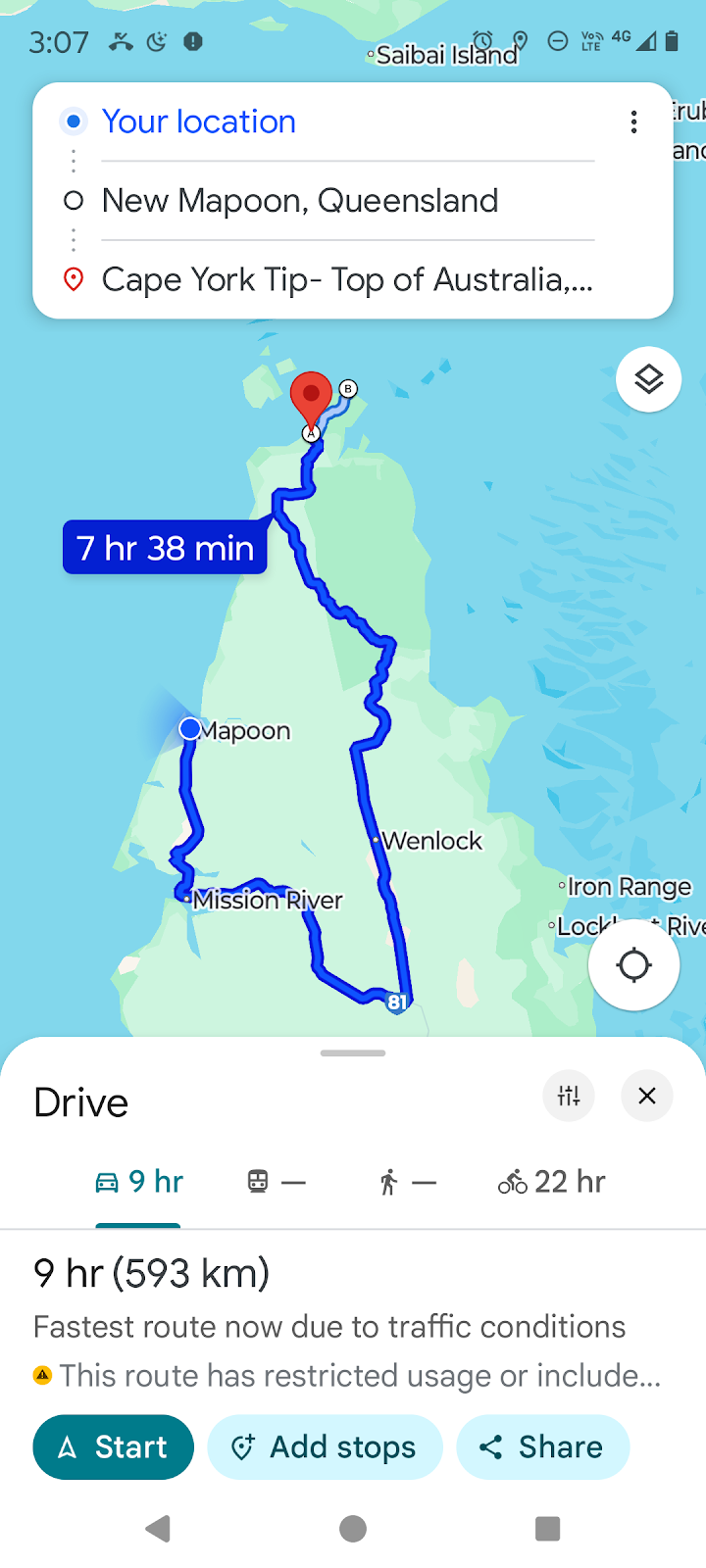706x1568 pixels.
Task: Switch to the cycling 22 hr tab
Action: pyautogui.click(x=552, y=1182)
